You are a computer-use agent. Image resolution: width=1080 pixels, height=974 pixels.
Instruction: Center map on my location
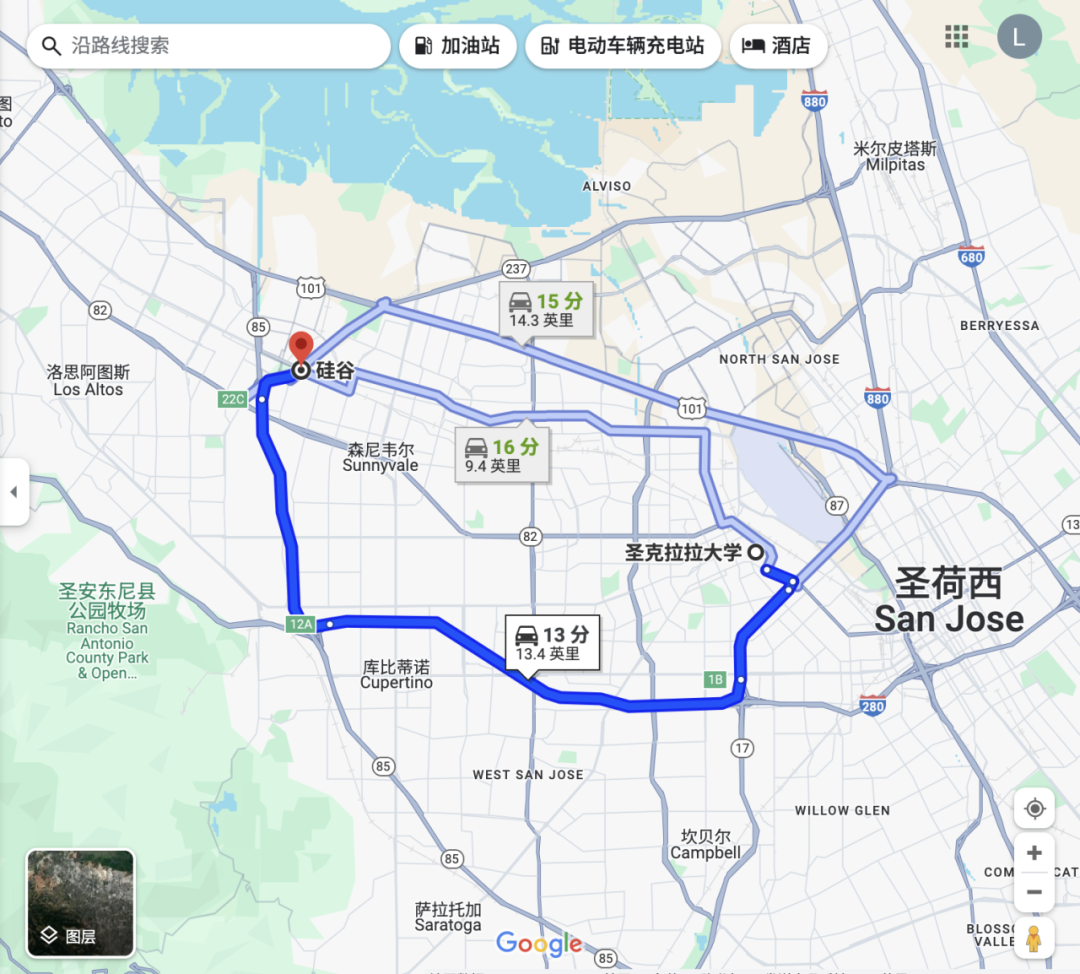pyautogui.click(x=1034, y=808)
